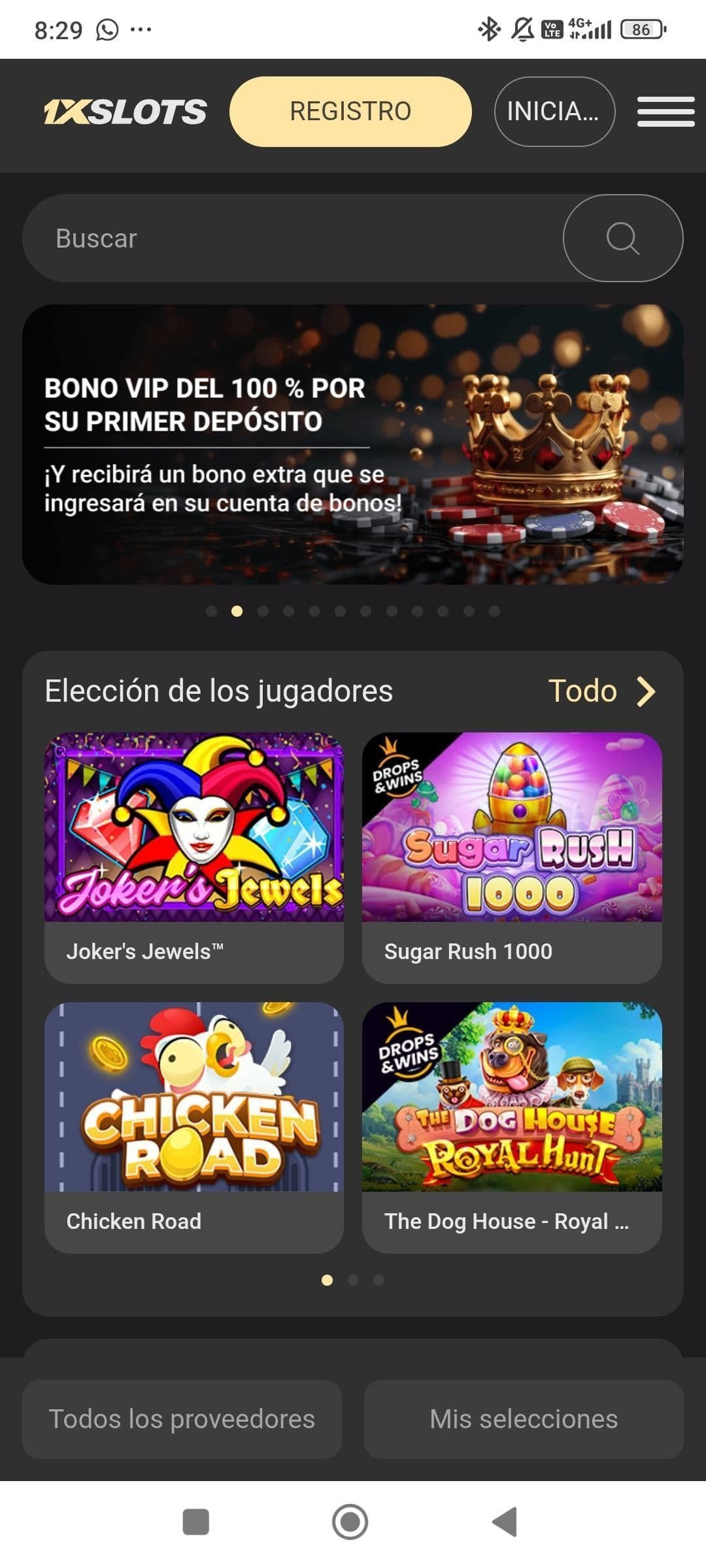Click the Todo link in Elección de los jugadores
The width and height of the screenshot is (706, 1568).
tap(584, 691)
